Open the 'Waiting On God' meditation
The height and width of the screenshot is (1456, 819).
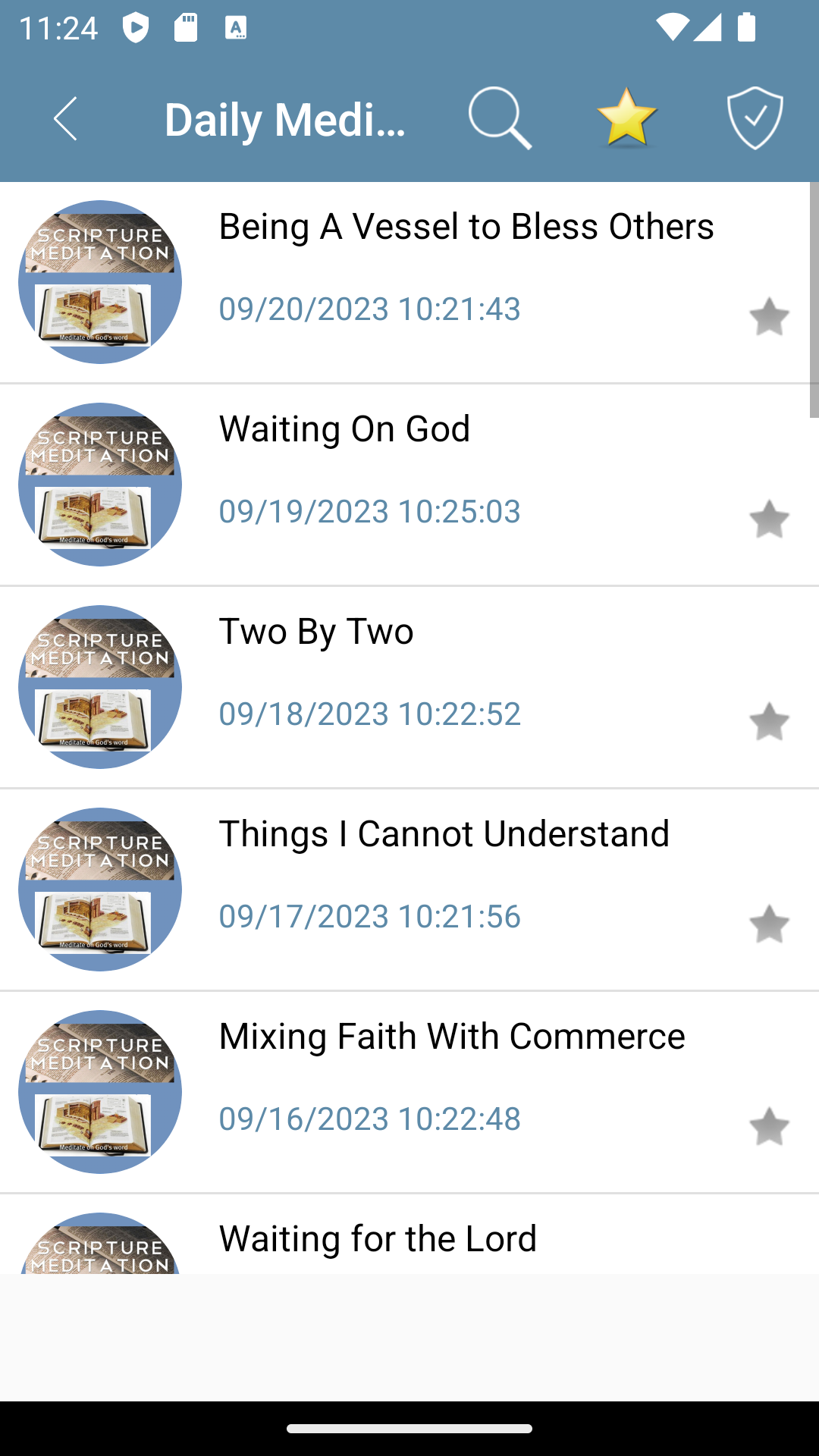point(345,430)
